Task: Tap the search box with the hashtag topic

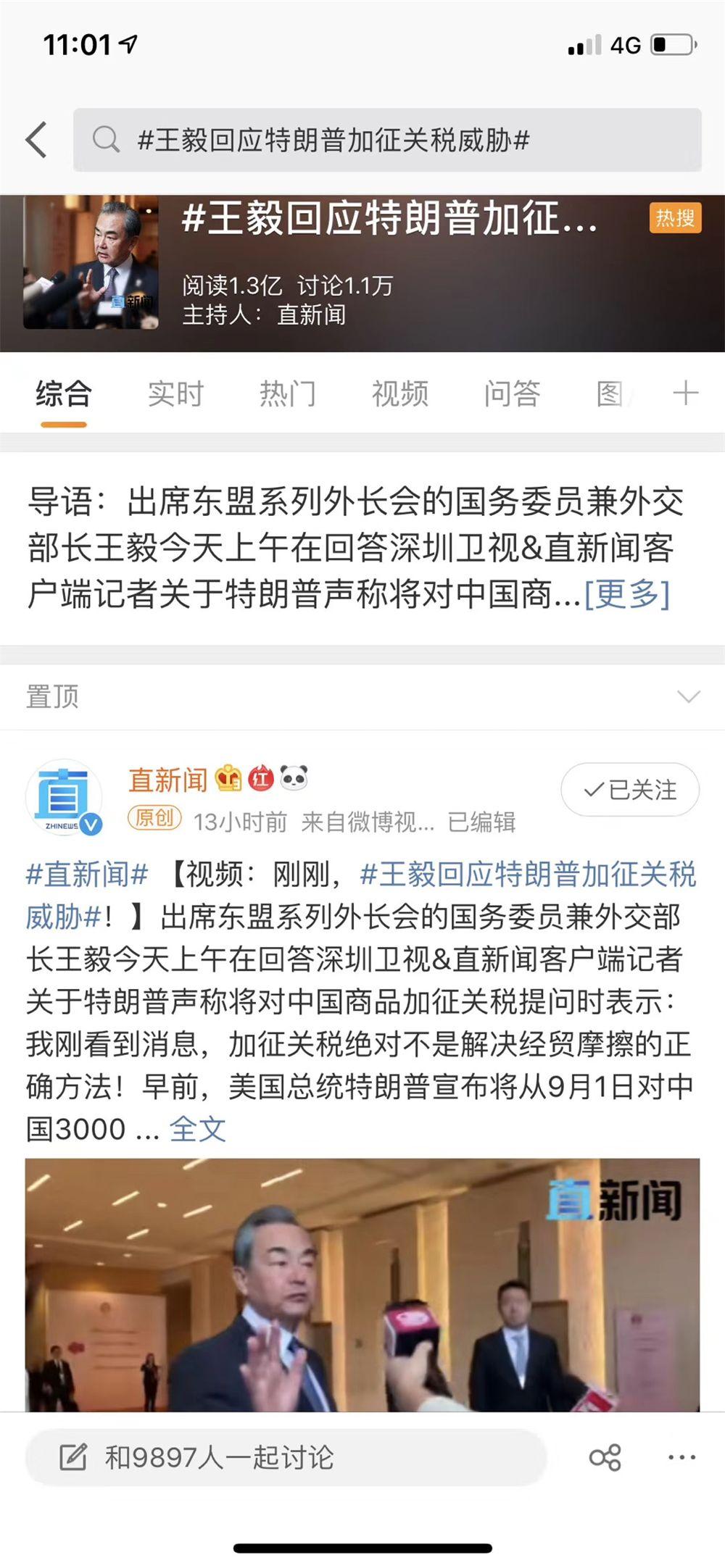Action: tap(387, 140)
